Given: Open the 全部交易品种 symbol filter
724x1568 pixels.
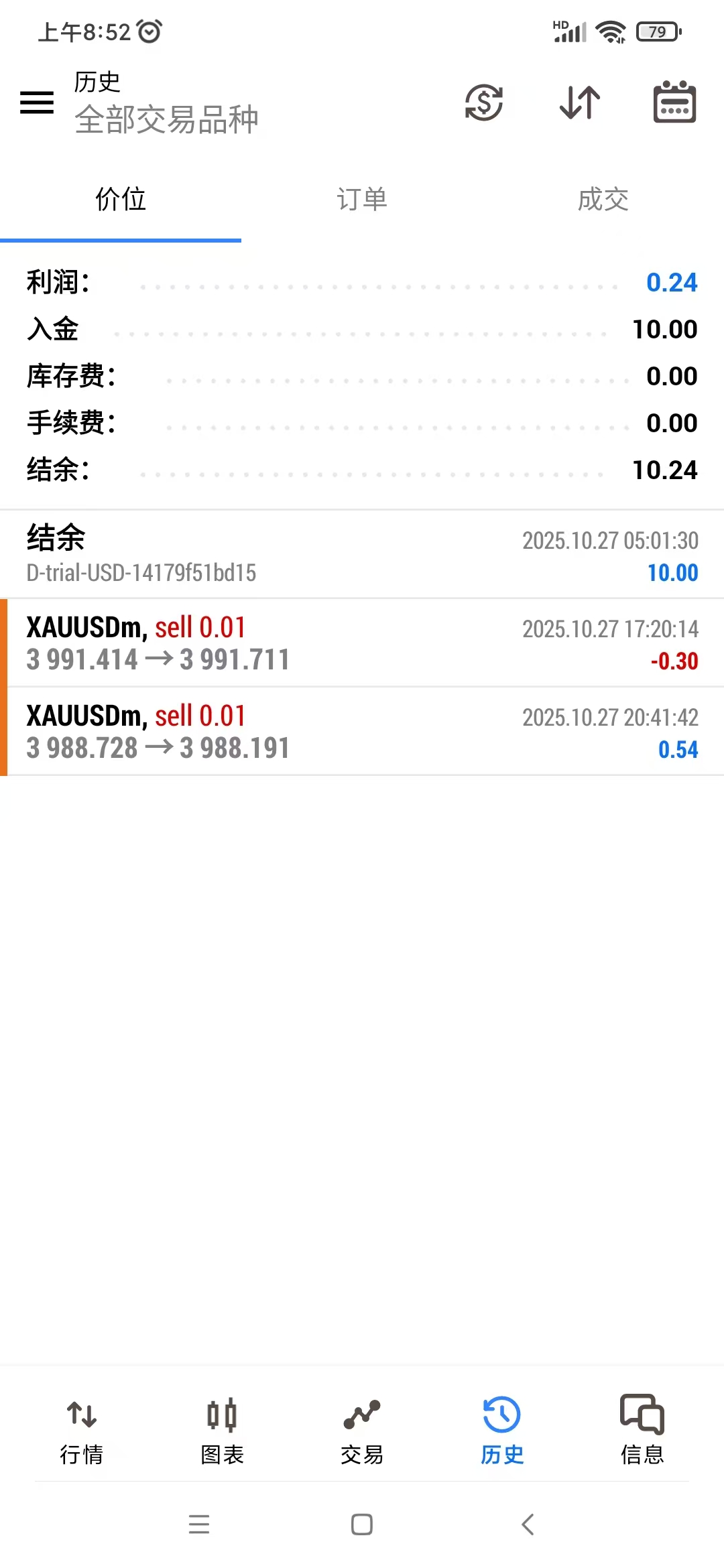Looking at the screenshot, I should click(166, 119).
